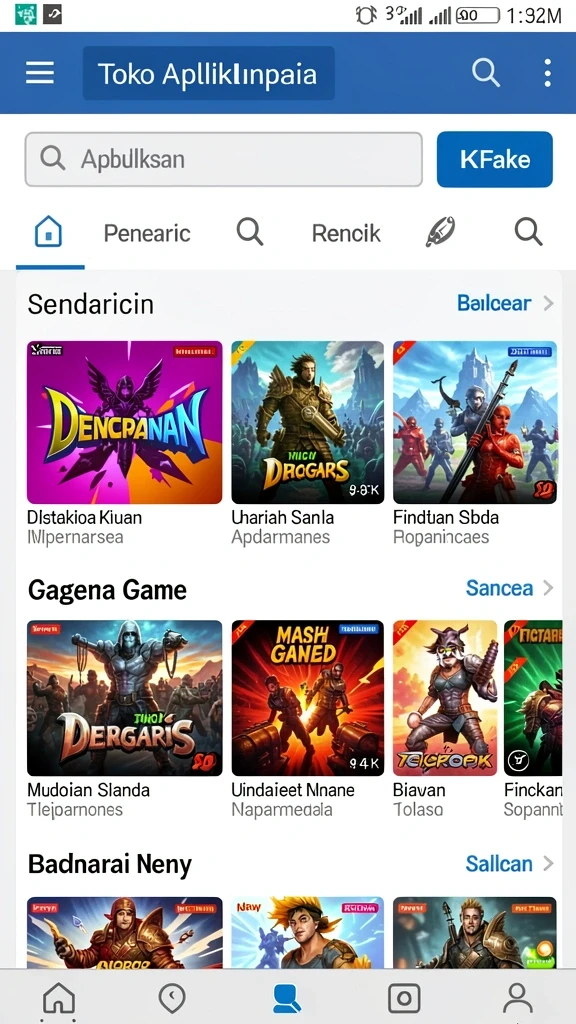Screen dimensions: 576x1024
Task: Open the Dlstakioa Kiuan game card
Action: pos(124,443)
